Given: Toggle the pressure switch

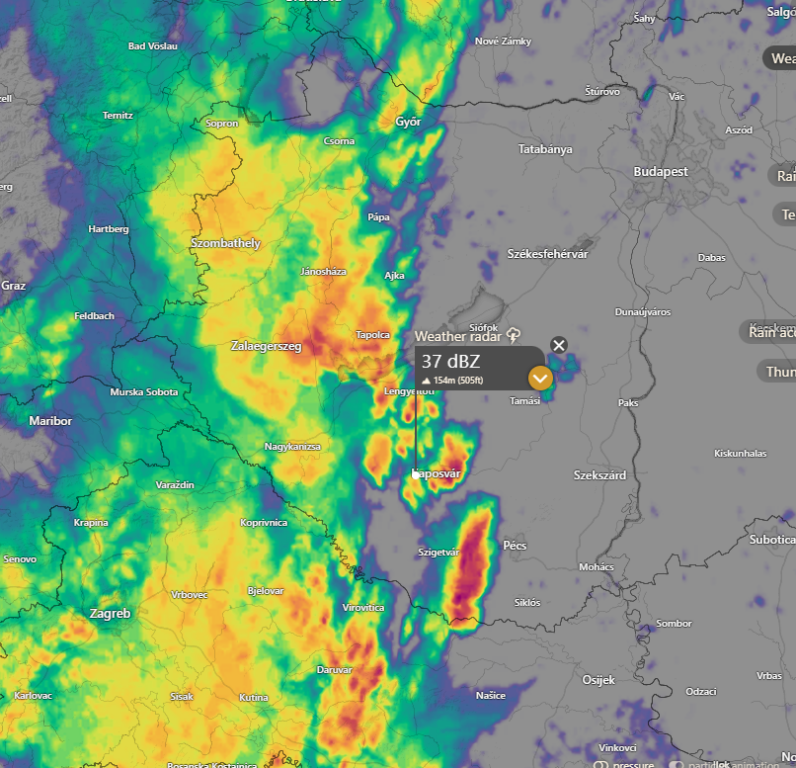Looking at the screenshot, I should 601,764.
